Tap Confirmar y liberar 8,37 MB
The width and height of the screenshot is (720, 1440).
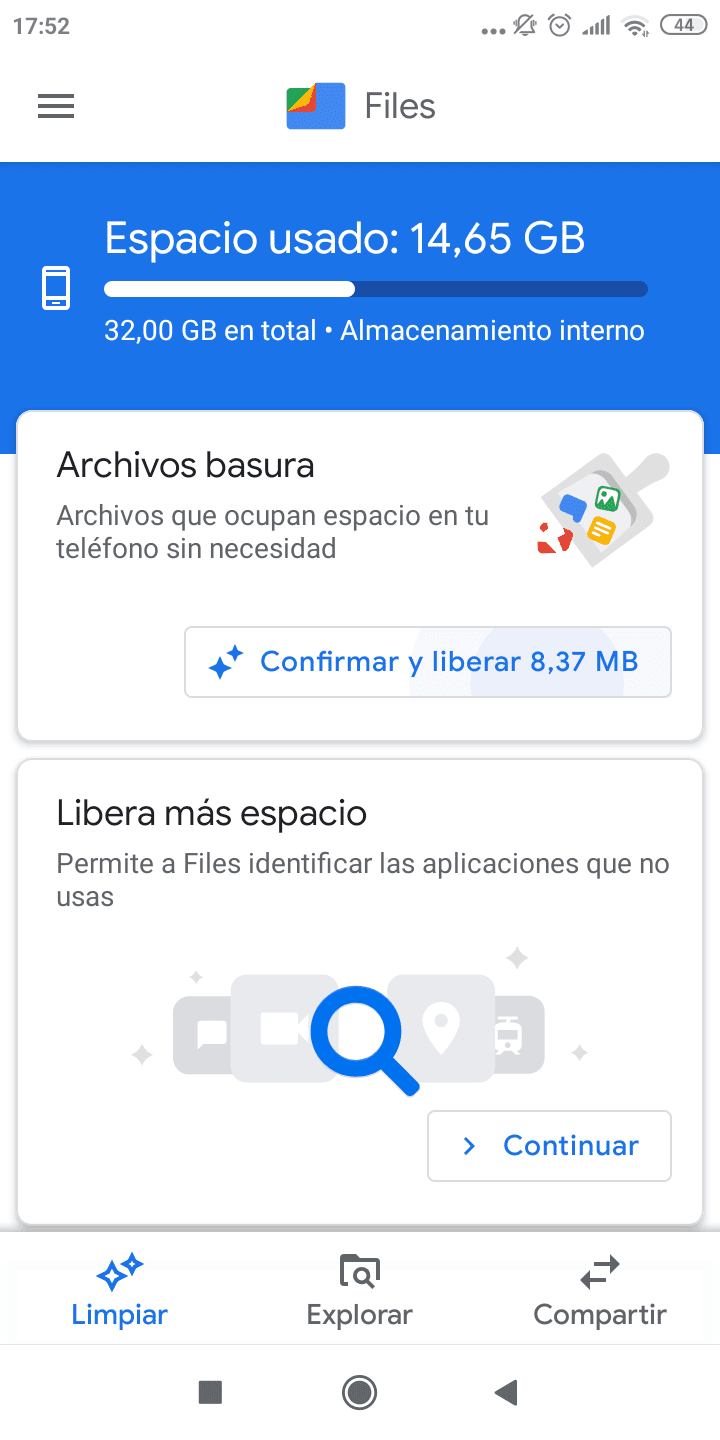coord(428,662)
